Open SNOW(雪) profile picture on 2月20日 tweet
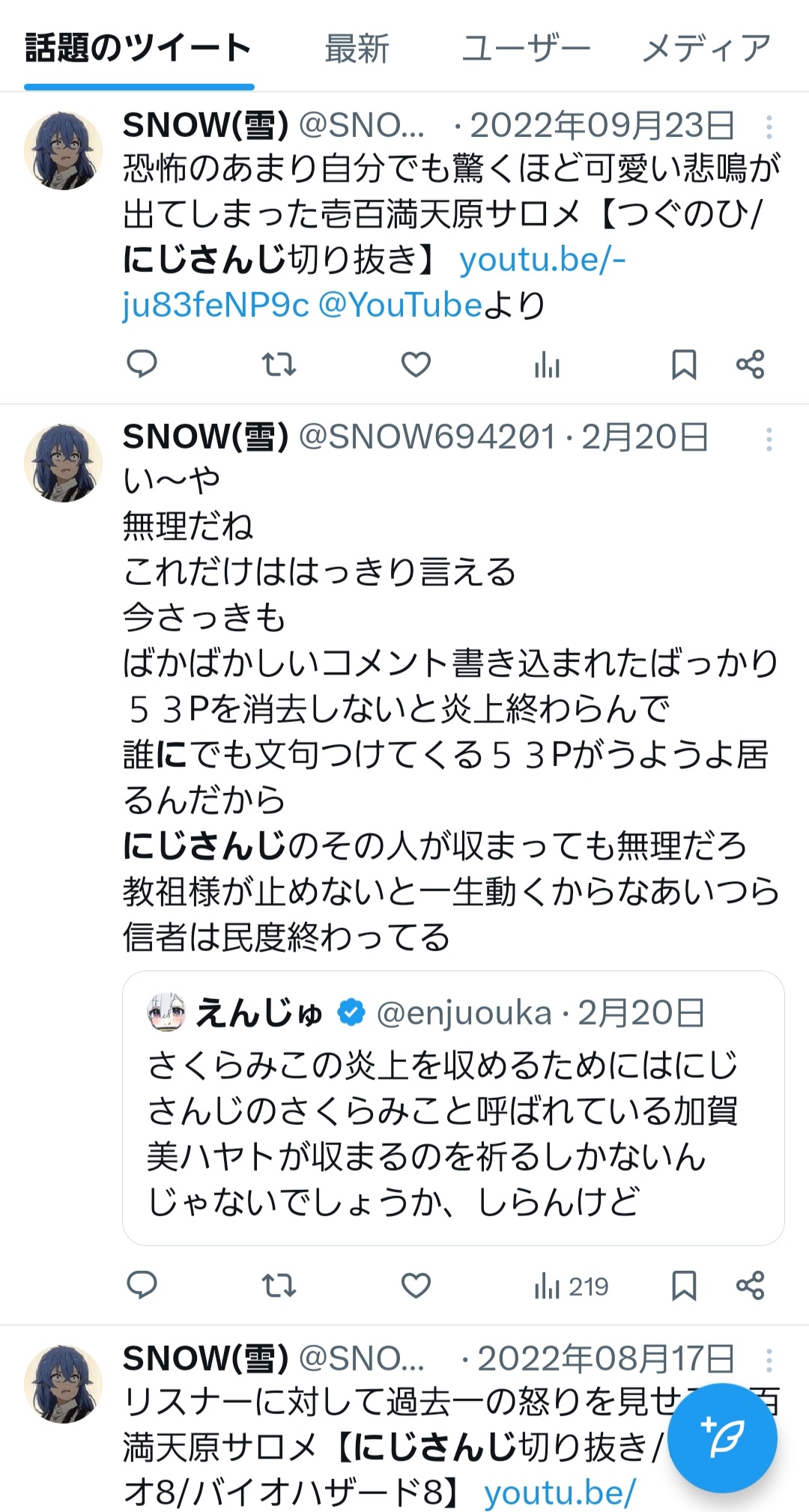The height and width of the screenshot is (1512, 809). (63, 464)
